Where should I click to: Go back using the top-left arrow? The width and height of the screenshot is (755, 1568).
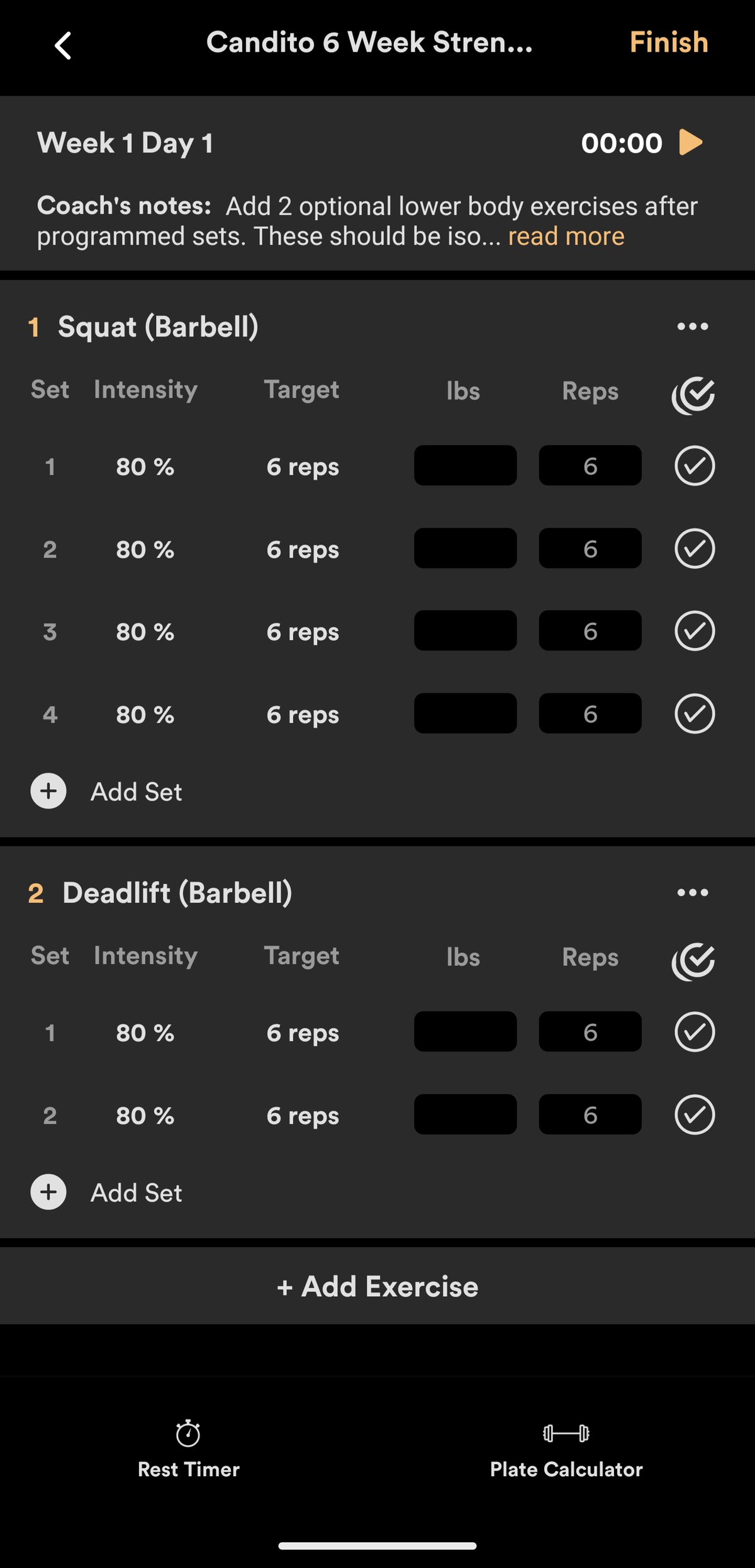click(63, 46)
